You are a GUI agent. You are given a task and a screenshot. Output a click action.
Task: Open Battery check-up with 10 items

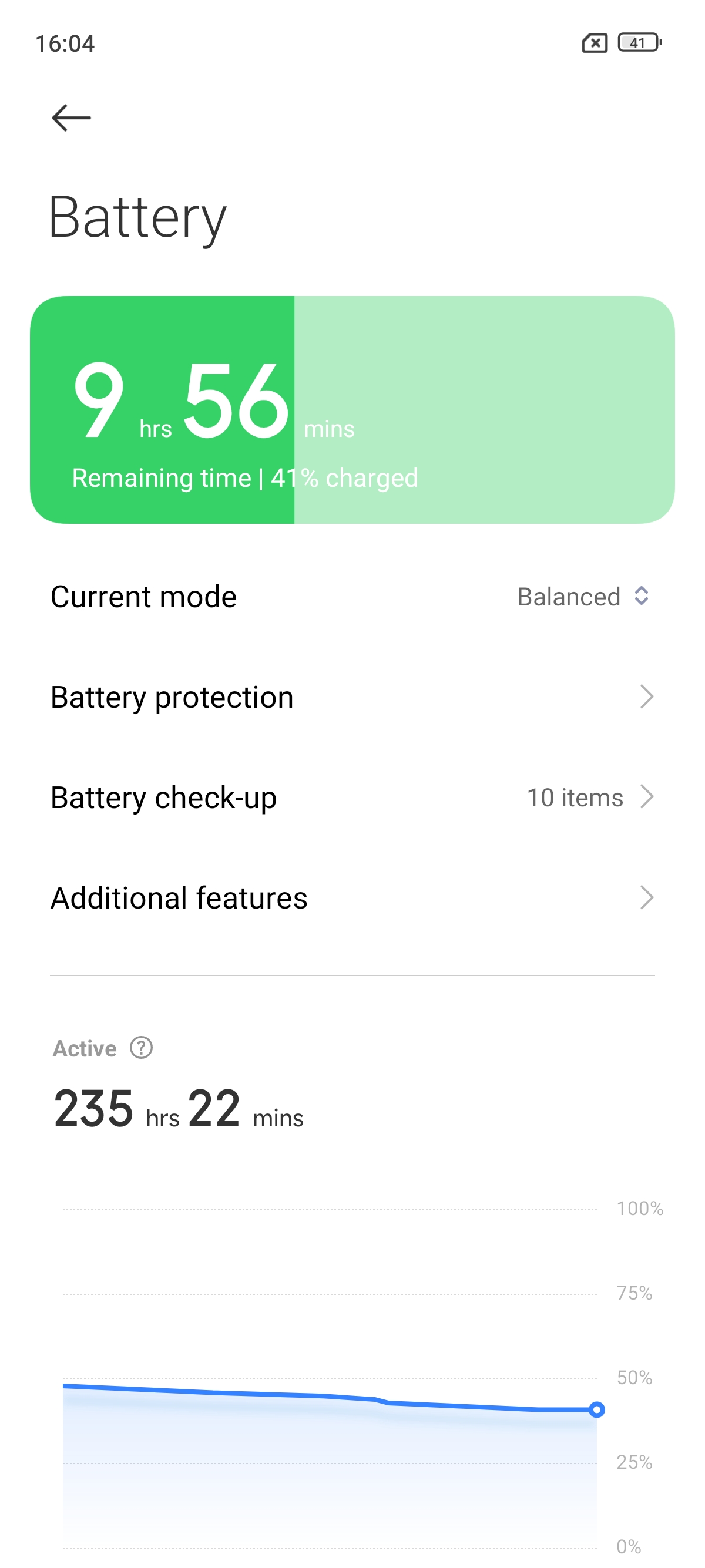[x=352, y=798]
